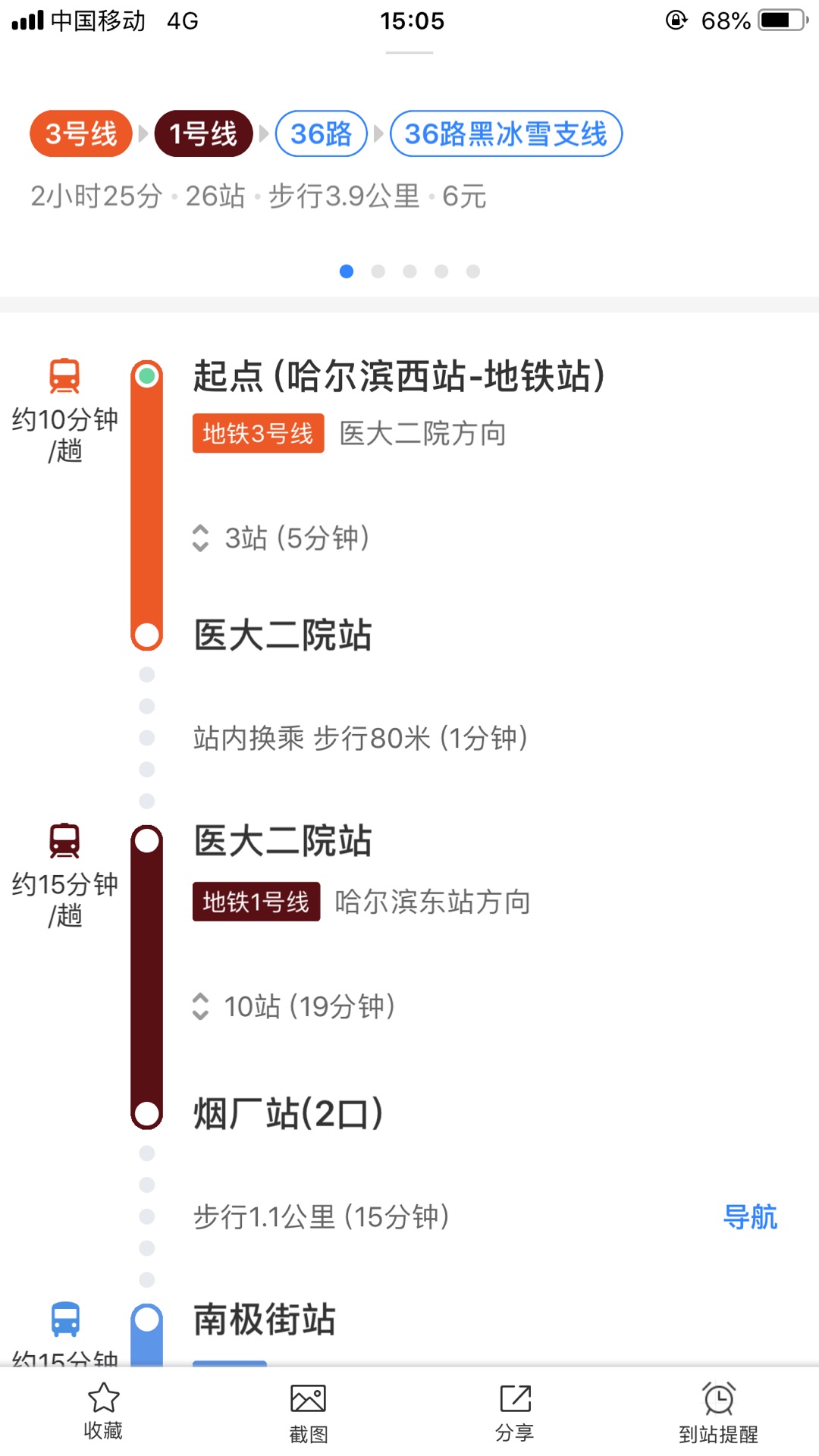This screenshot has width=819, height=1456.
Task: Tap the 36路黑冰雪支线 chip
Action: [506, 134]
